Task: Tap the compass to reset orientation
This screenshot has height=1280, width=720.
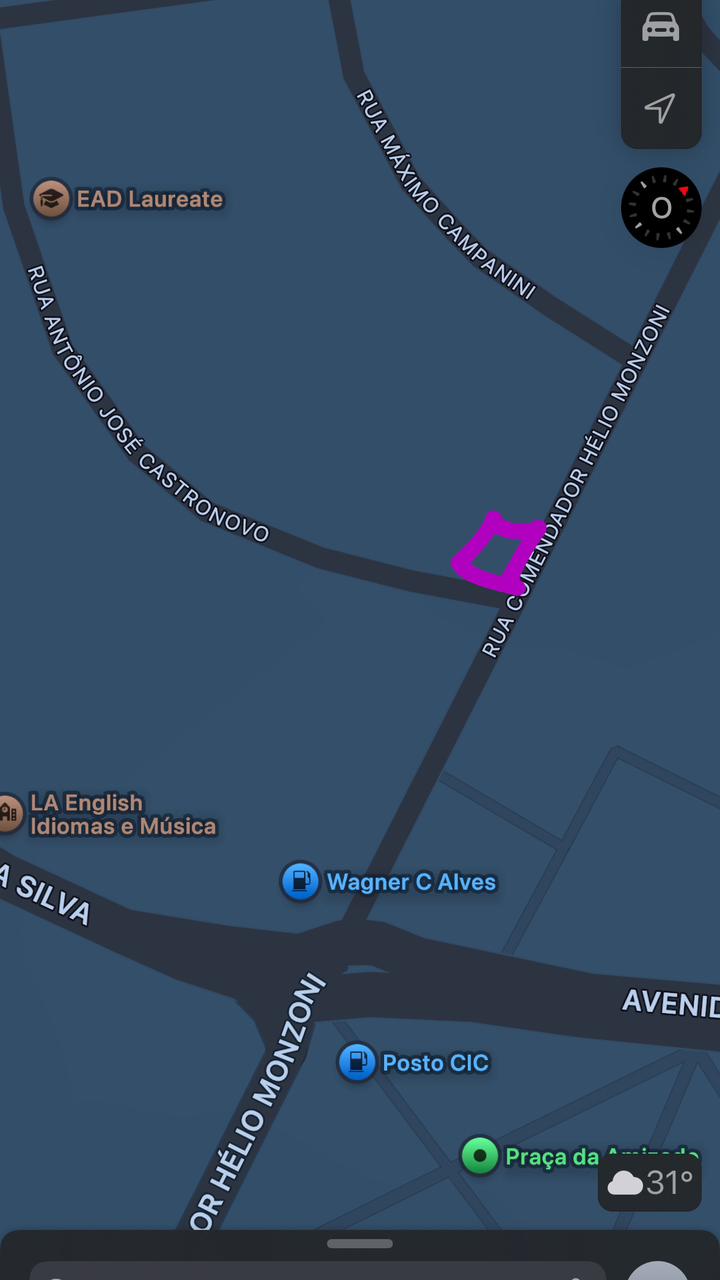Action: click(661, 208)
